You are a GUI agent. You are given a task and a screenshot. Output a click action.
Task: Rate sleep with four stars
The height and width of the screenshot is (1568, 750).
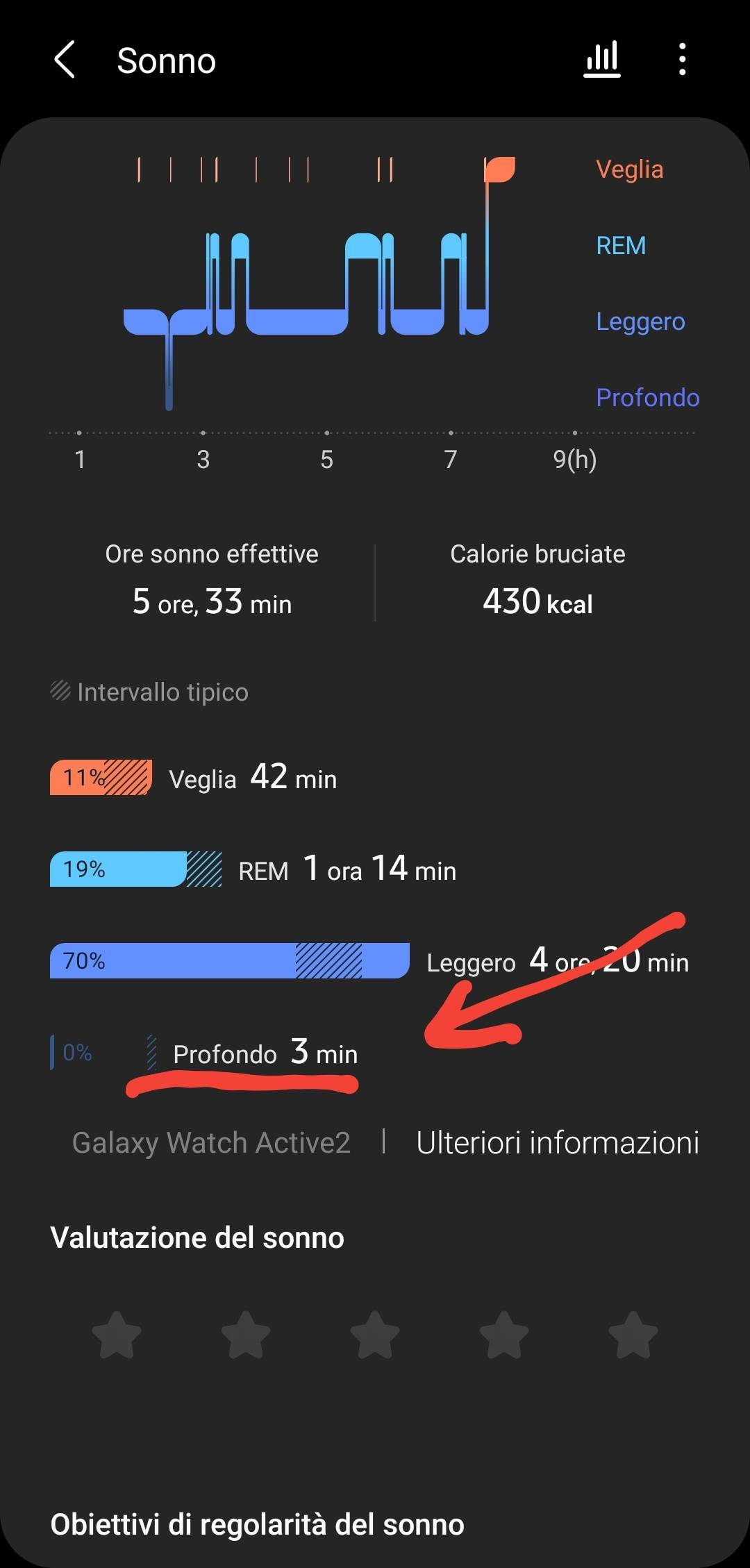click(x=504, y=1334)
